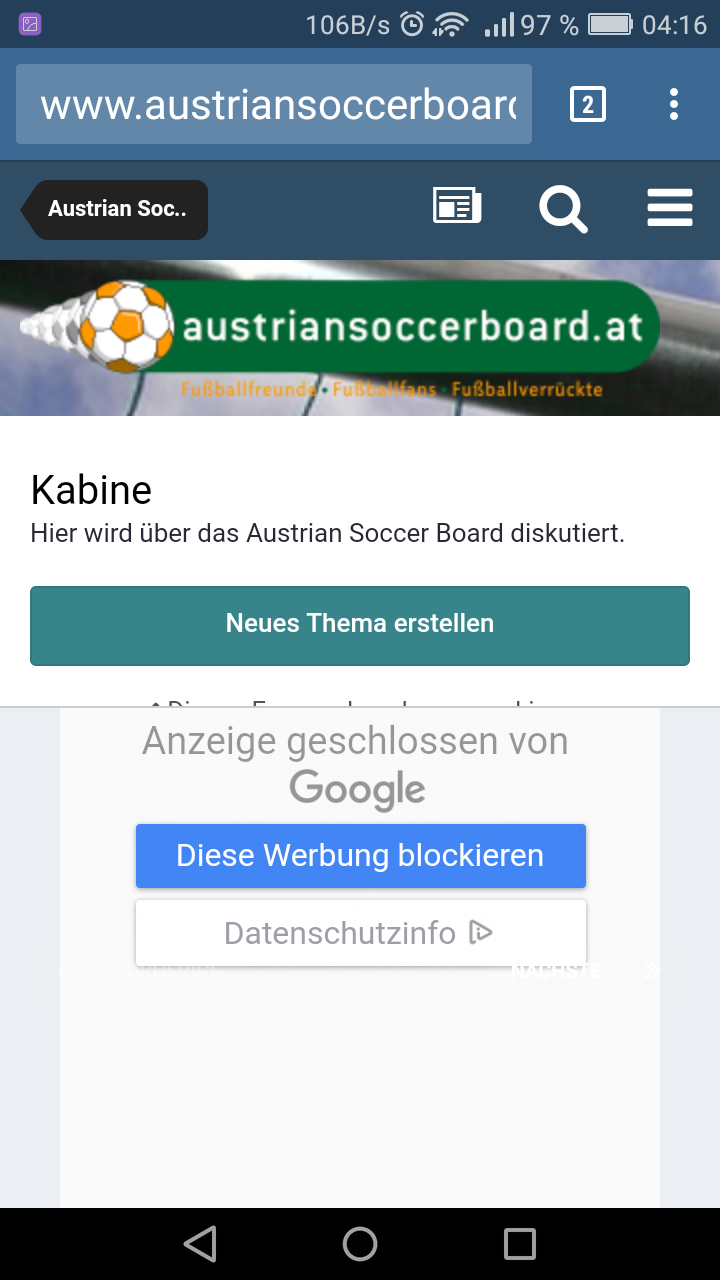Open the news feed icon
The width and height of the screenshot is (720, 1280).
[457, 206]
